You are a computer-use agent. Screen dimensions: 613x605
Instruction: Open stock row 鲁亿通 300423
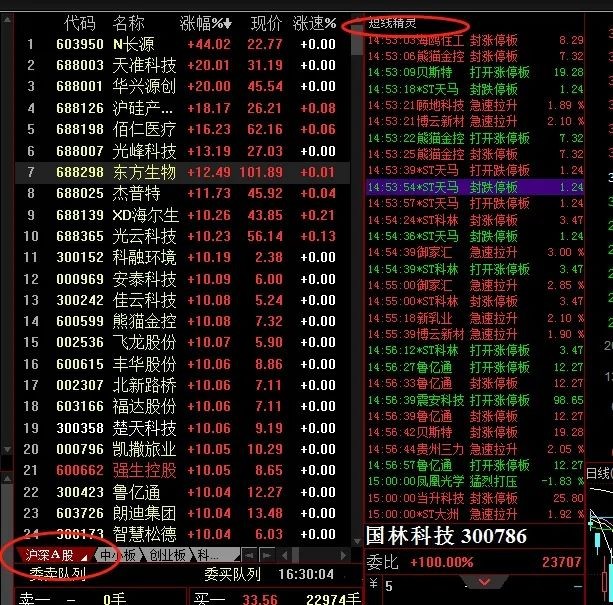tap(137, 492)
